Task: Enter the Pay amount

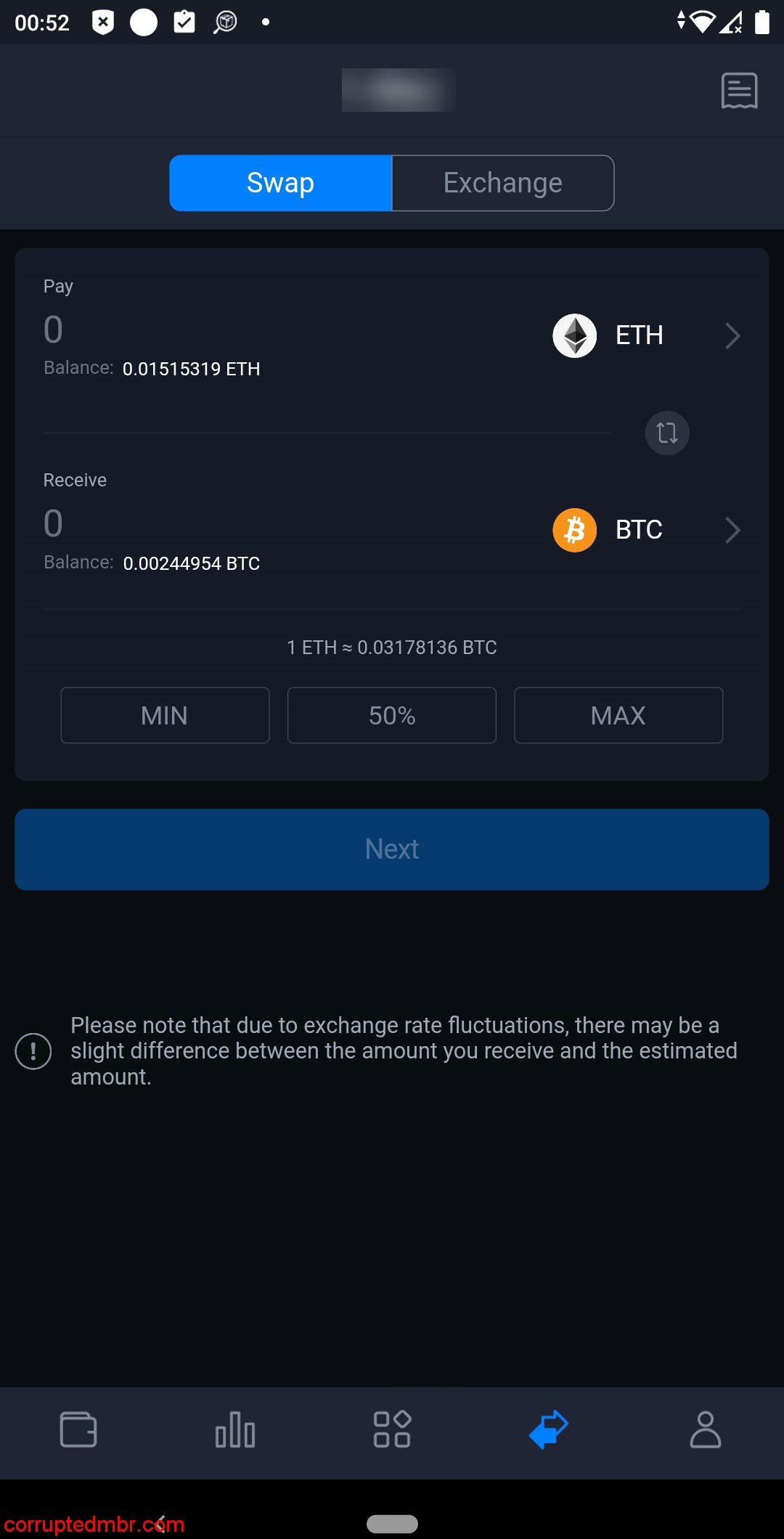Action: [218, 330]
